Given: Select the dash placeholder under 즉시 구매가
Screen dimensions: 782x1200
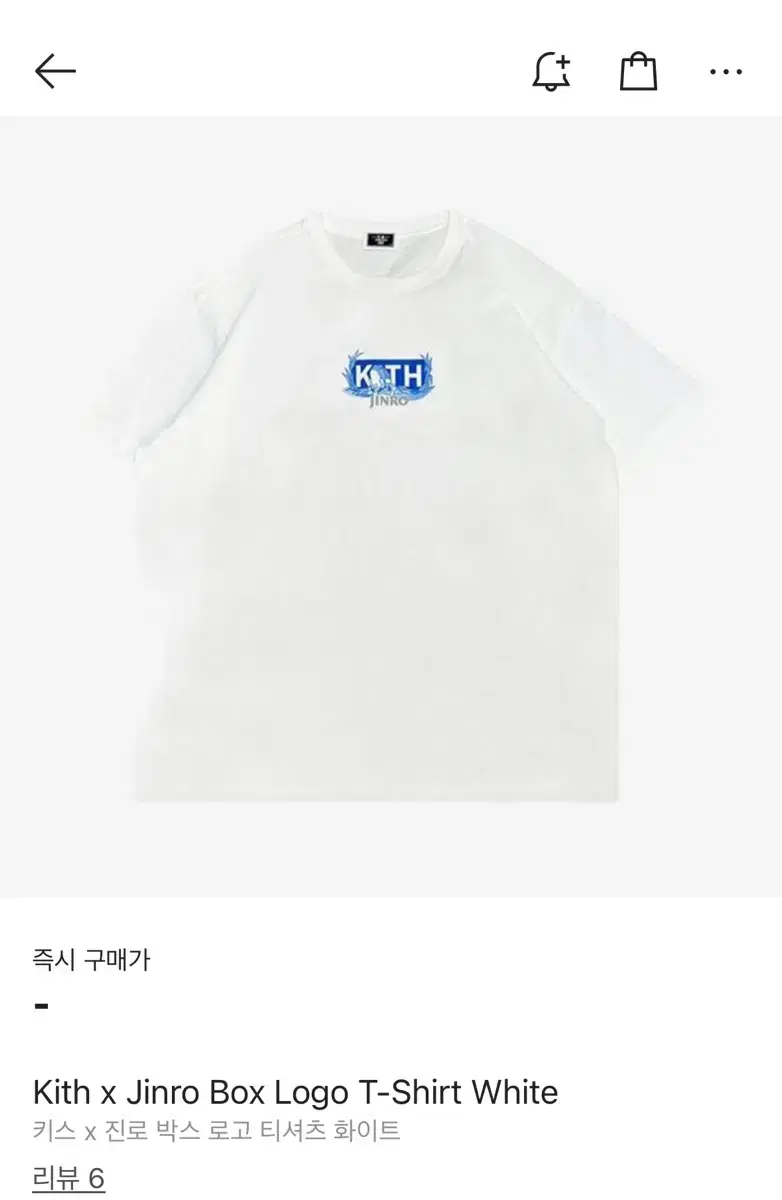Looking at the screenshot, I should [40, 1005].
